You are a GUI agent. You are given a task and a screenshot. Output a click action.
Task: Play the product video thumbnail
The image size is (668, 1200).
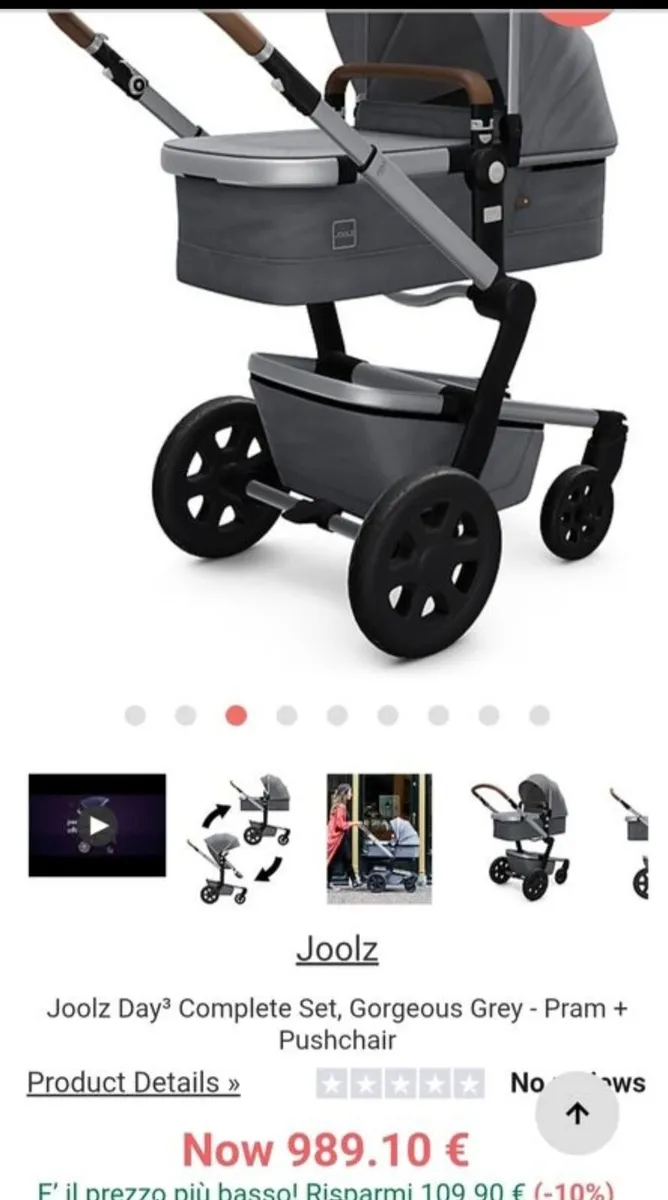(x=97, y=825)
